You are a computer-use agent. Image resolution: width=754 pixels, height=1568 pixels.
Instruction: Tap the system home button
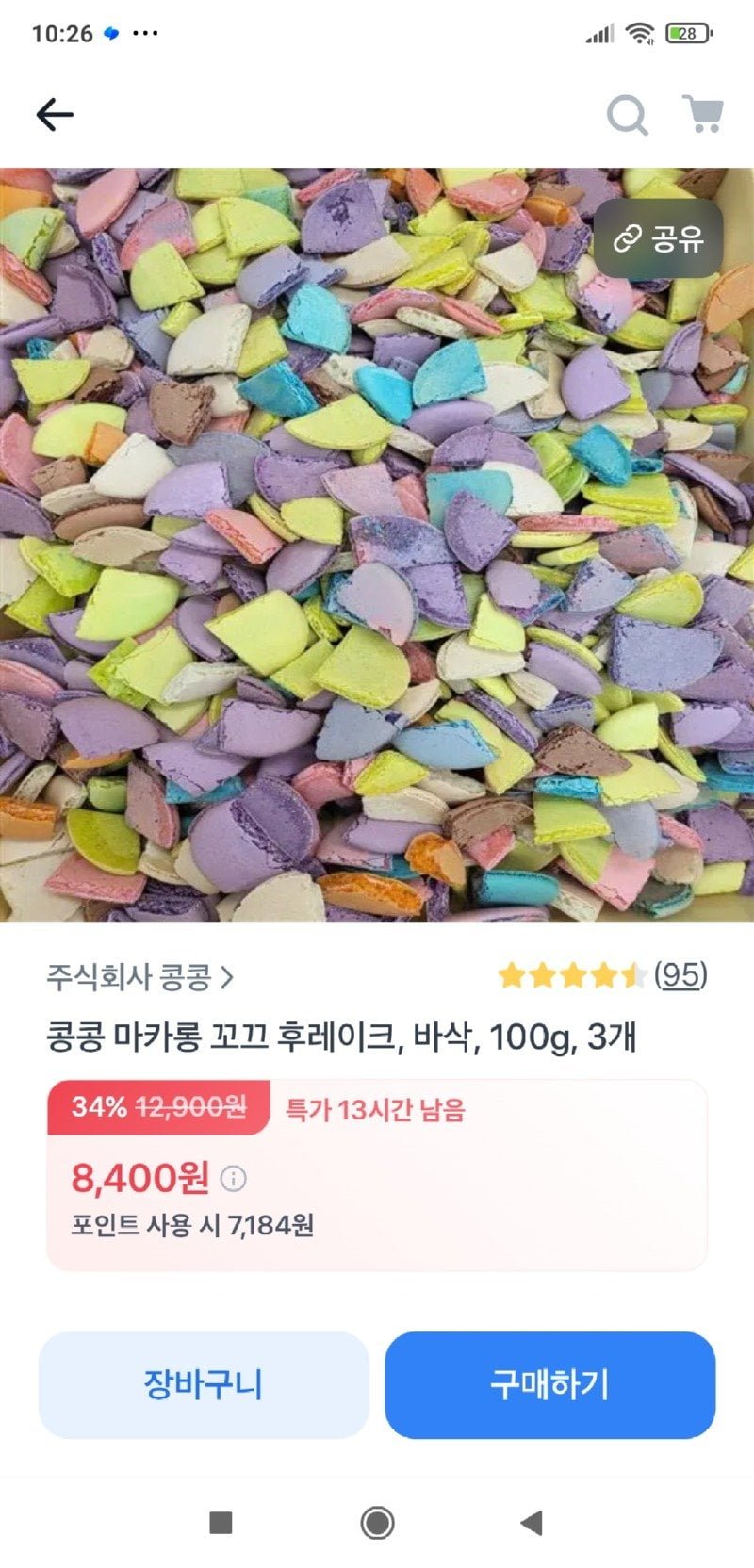pos(377,1522)
